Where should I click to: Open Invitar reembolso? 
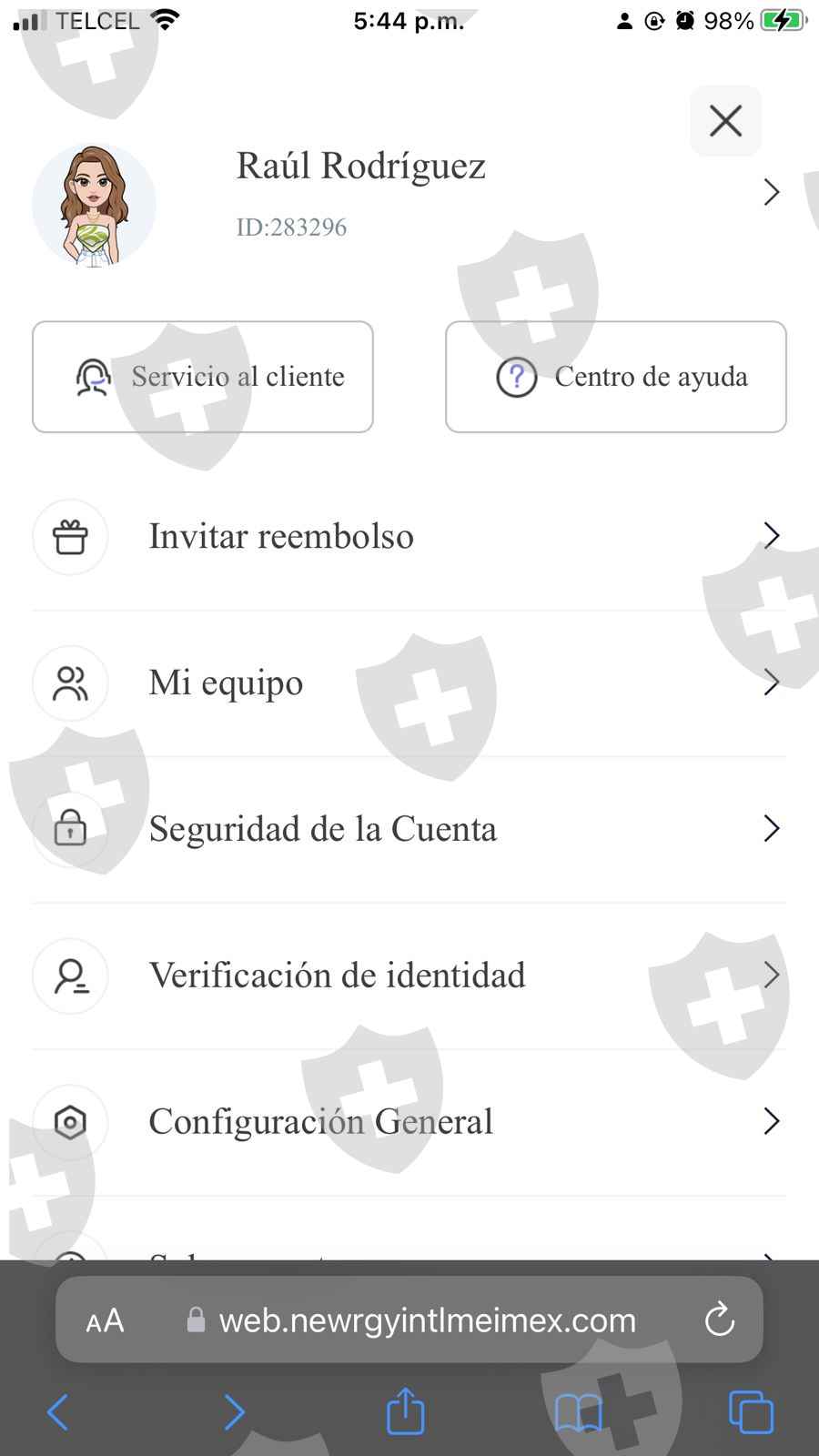tap(409, 536)
